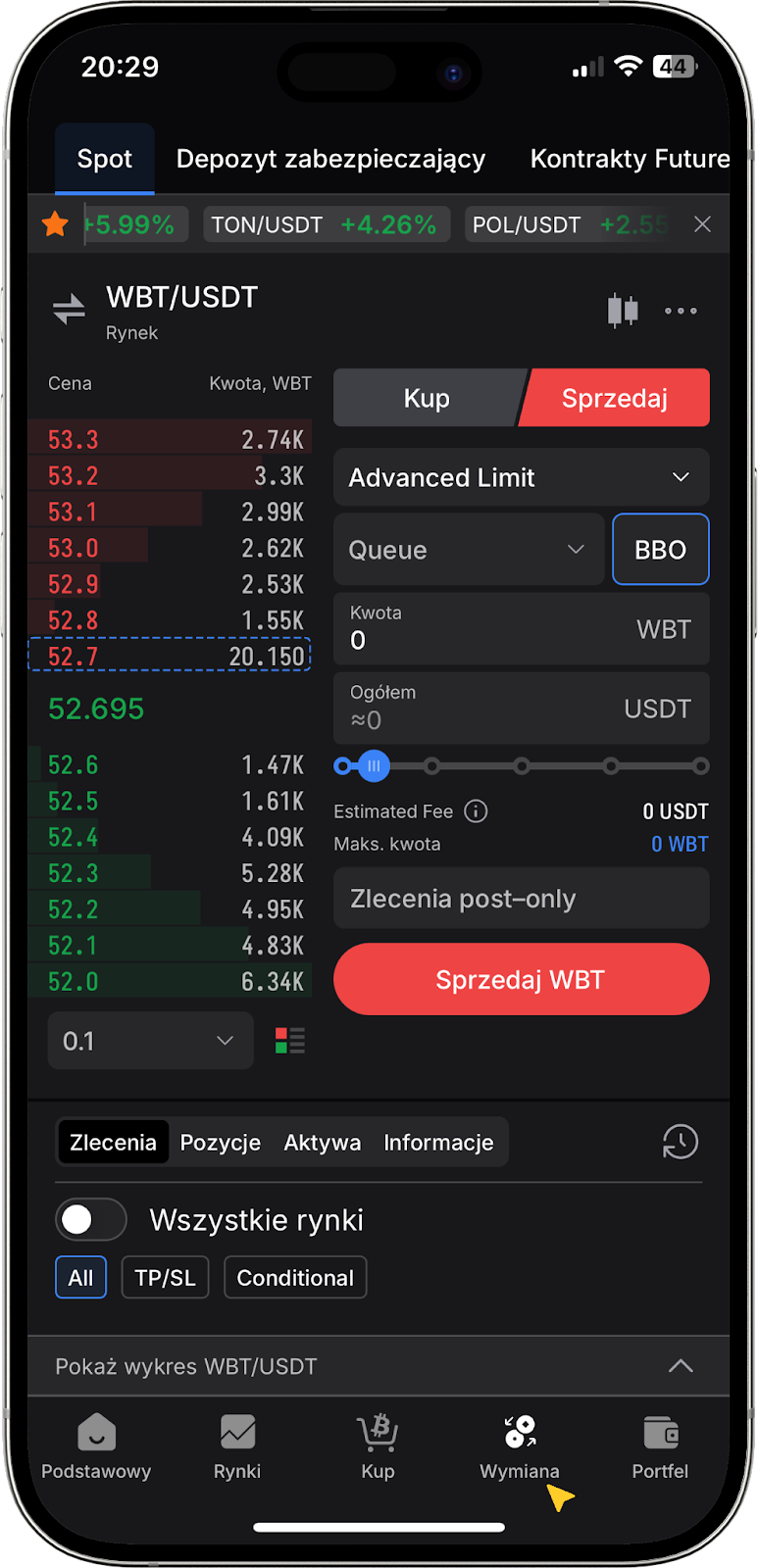Focus the Ogółem USDT total field
This screenshot has height=1568, width=758.
[x=490, y=709]
